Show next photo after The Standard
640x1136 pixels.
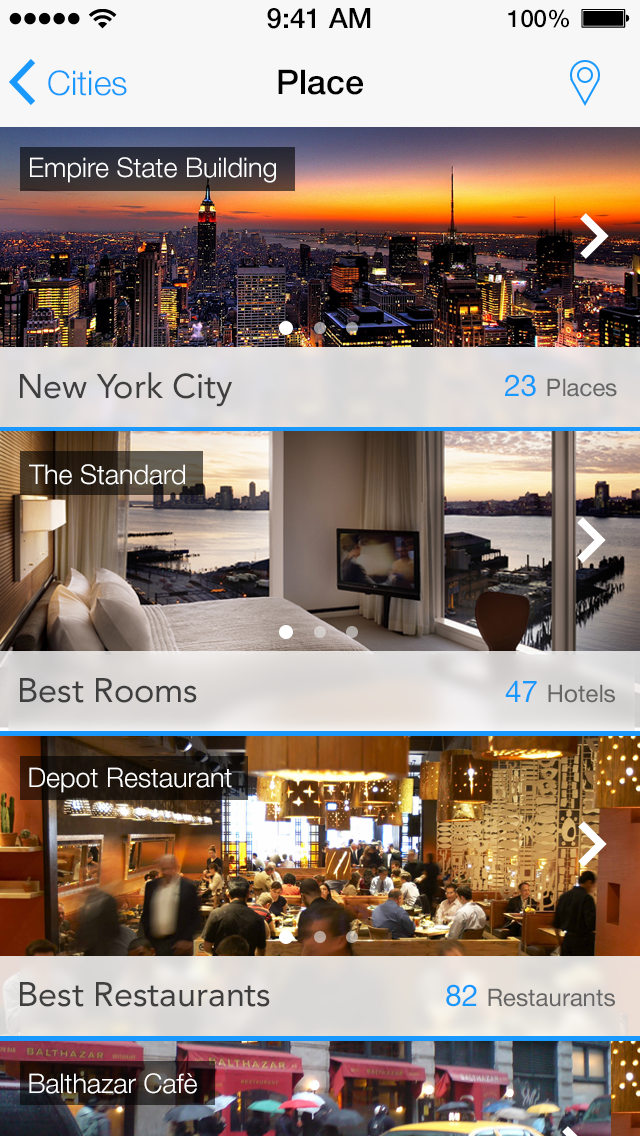coord(592,540)
